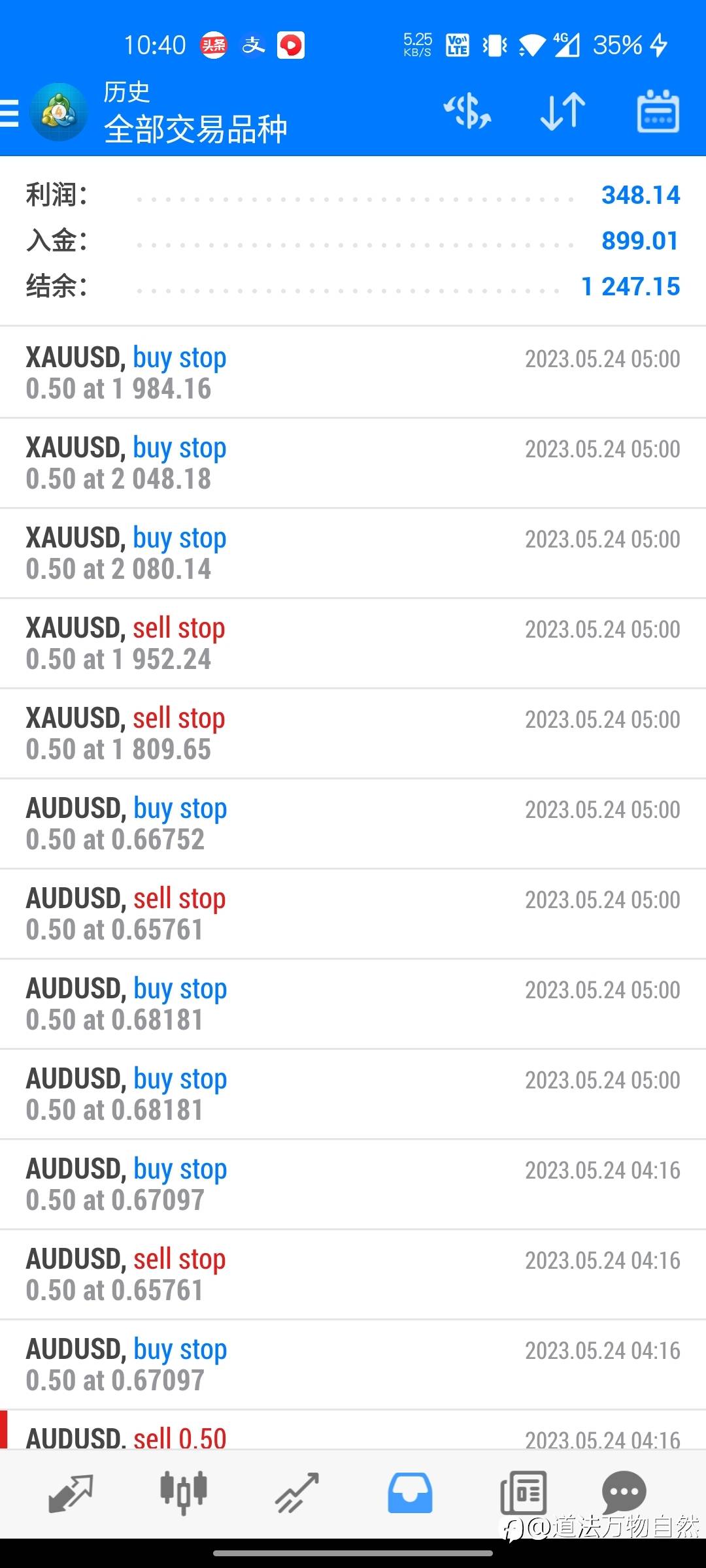Open the chat messages tab
The image size is (706, 1568).
point(624,1492)
